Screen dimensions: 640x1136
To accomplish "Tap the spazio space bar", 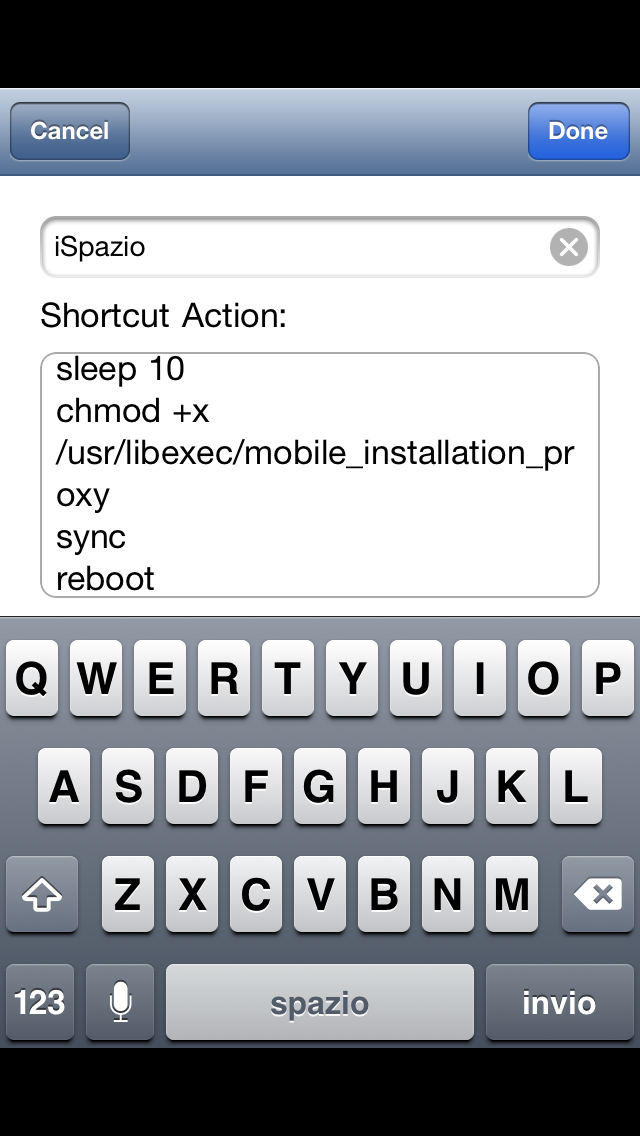I will coord(319,1002).
